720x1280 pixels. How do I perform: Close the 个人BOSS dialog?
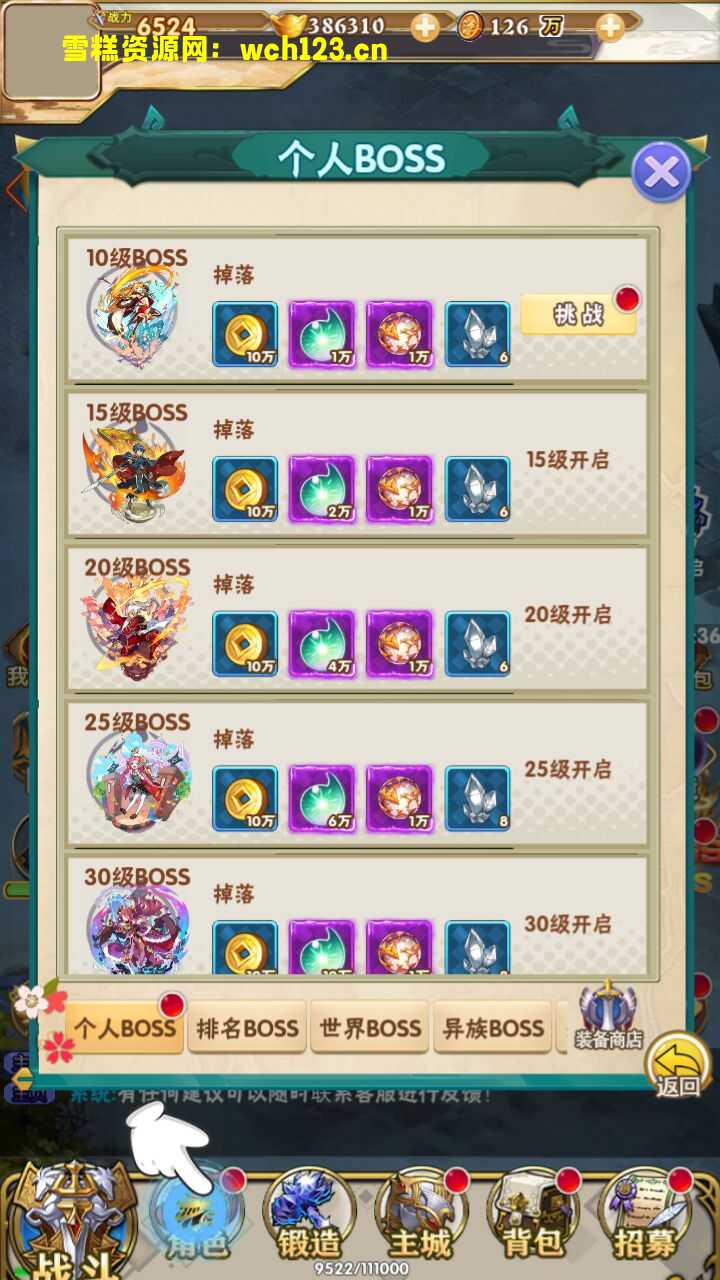click(x=661, y=172)
